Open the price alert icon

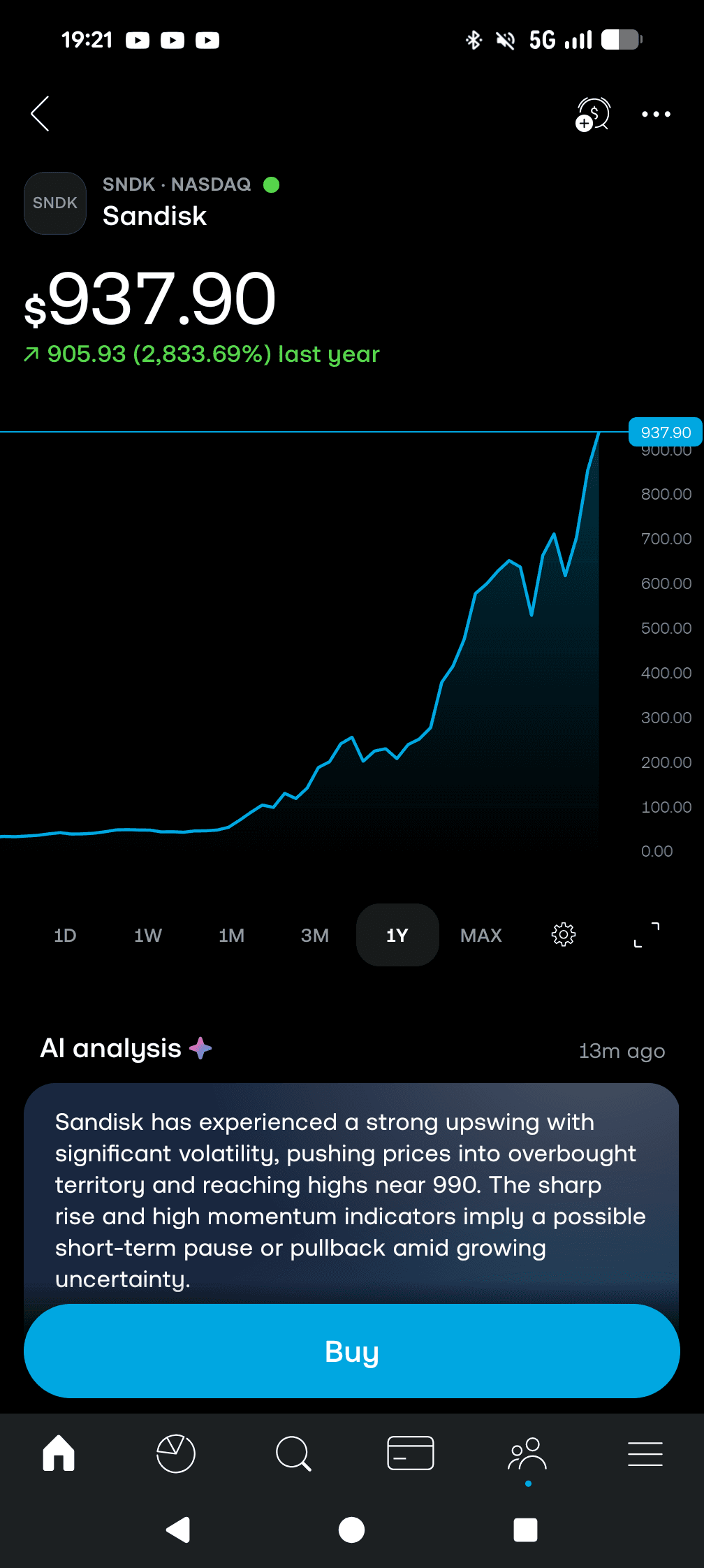pos(592,114)
